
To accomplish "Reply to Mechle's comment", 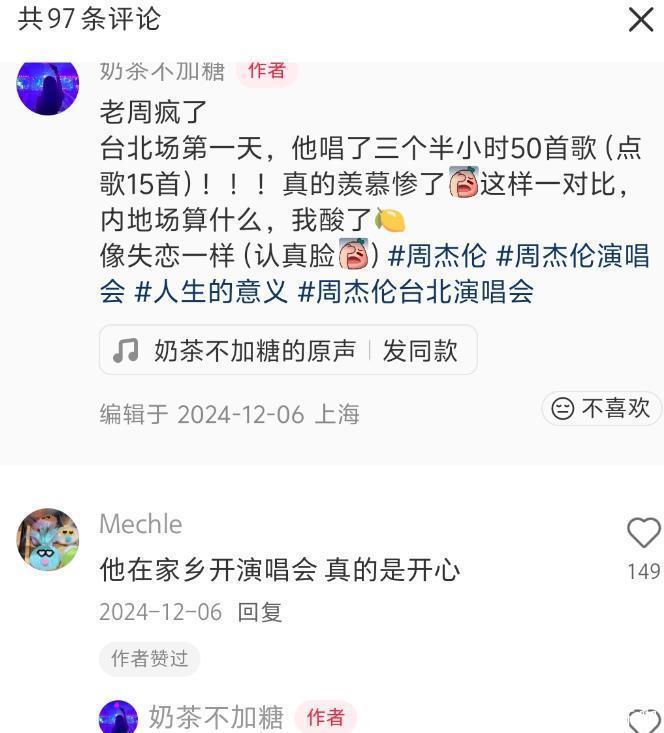I will pyautogui.click(x=260, y=612).
